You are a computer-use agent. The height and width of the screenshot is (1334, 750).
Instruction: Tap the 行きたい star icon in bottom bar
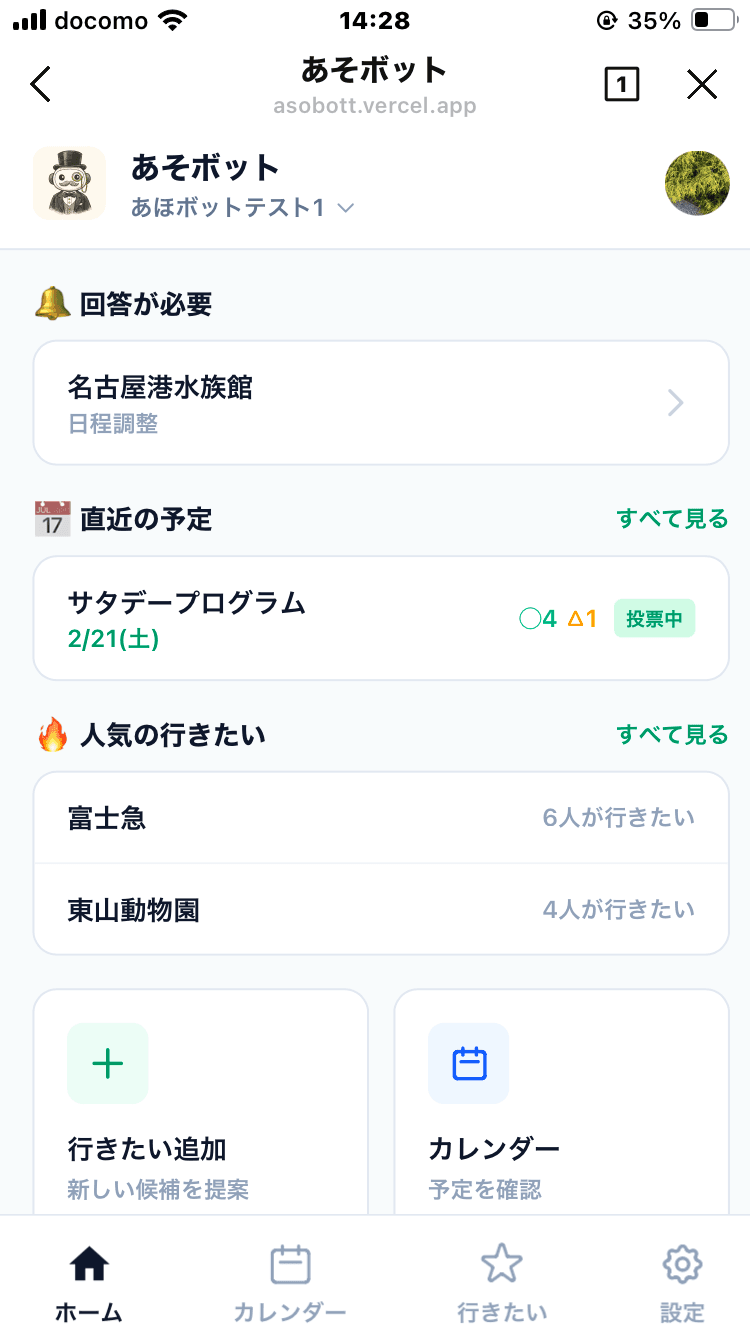coord(500,1268)
